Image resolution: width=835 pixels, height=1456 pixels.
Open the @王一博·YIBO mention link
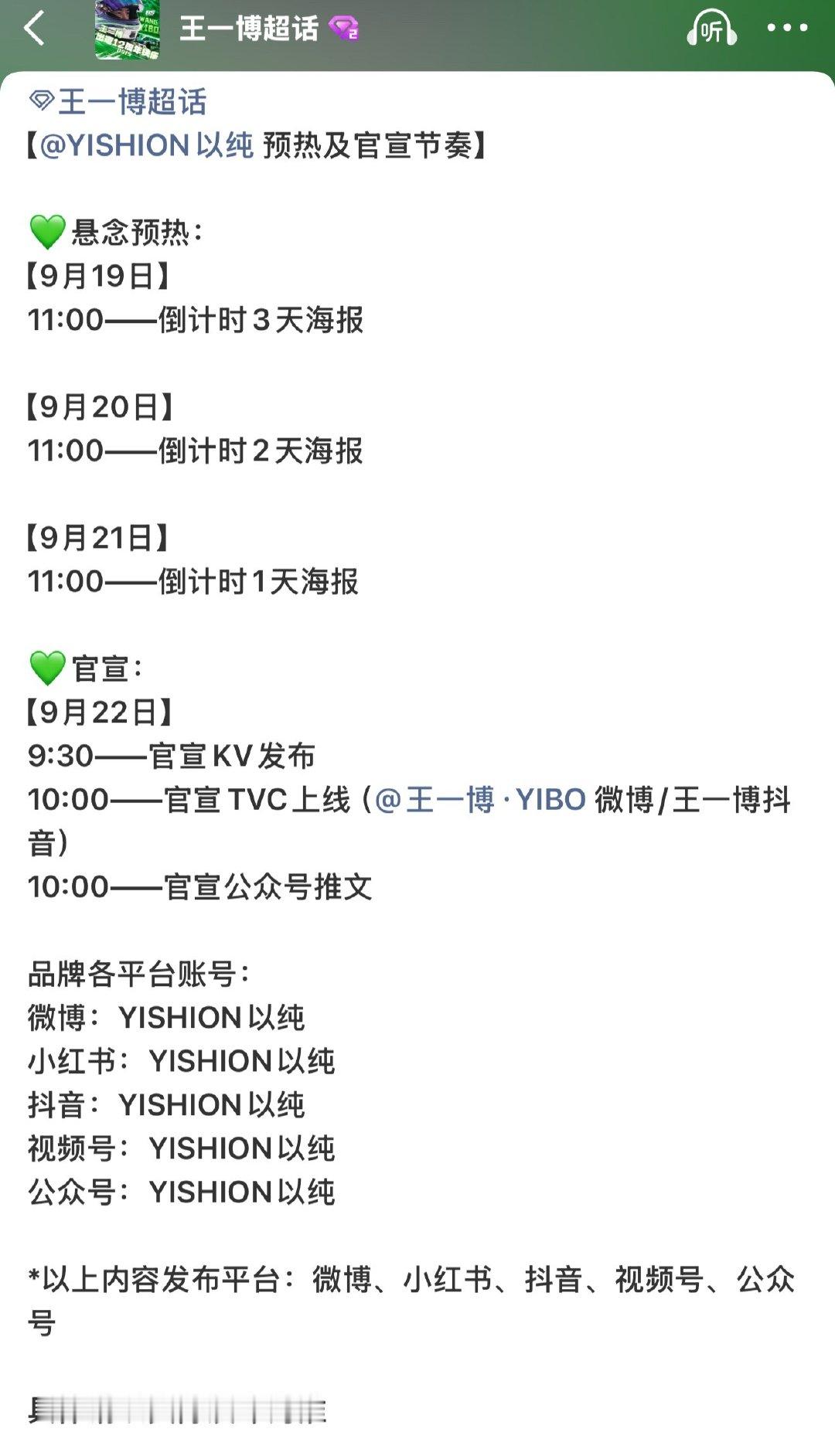[480, 800]
